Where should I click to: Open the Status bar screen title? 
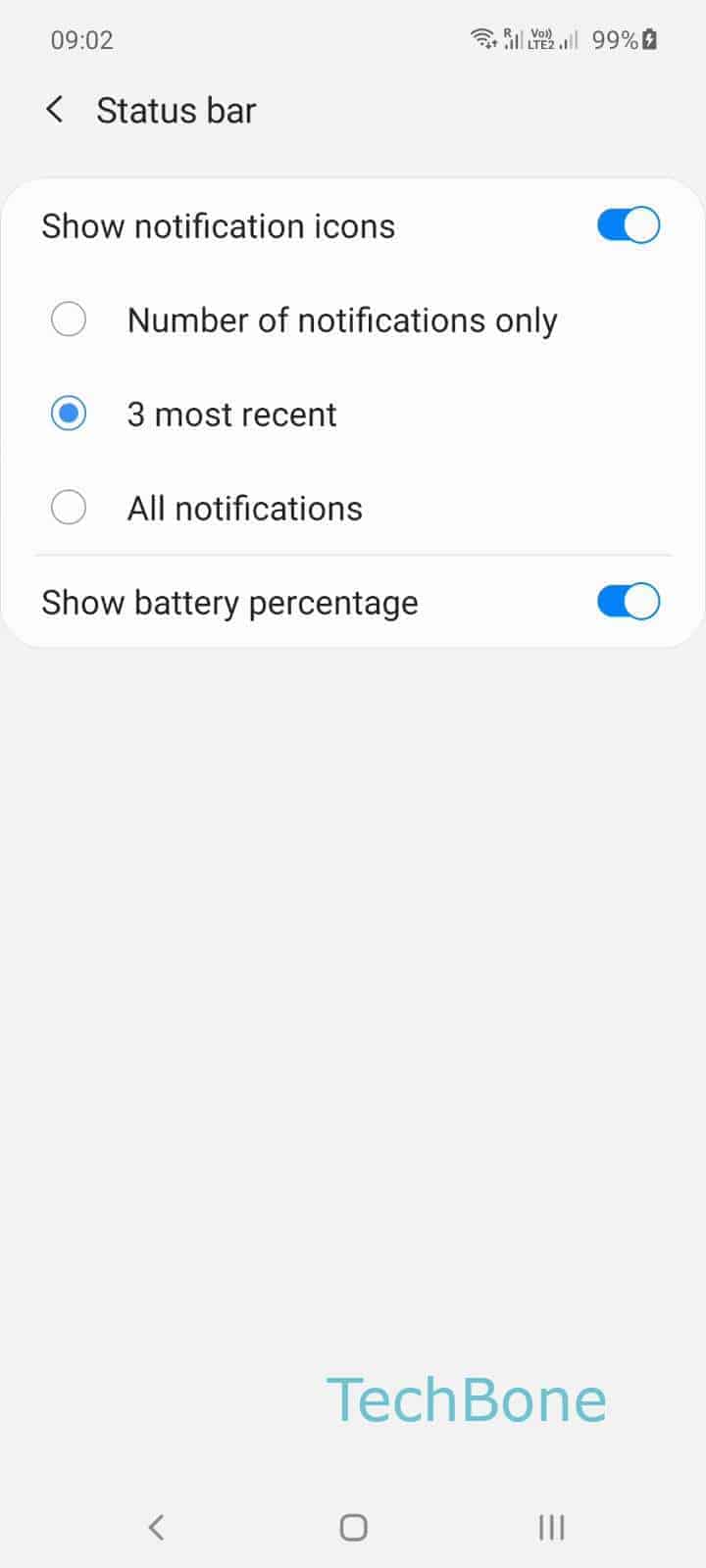tap(175, 109)
